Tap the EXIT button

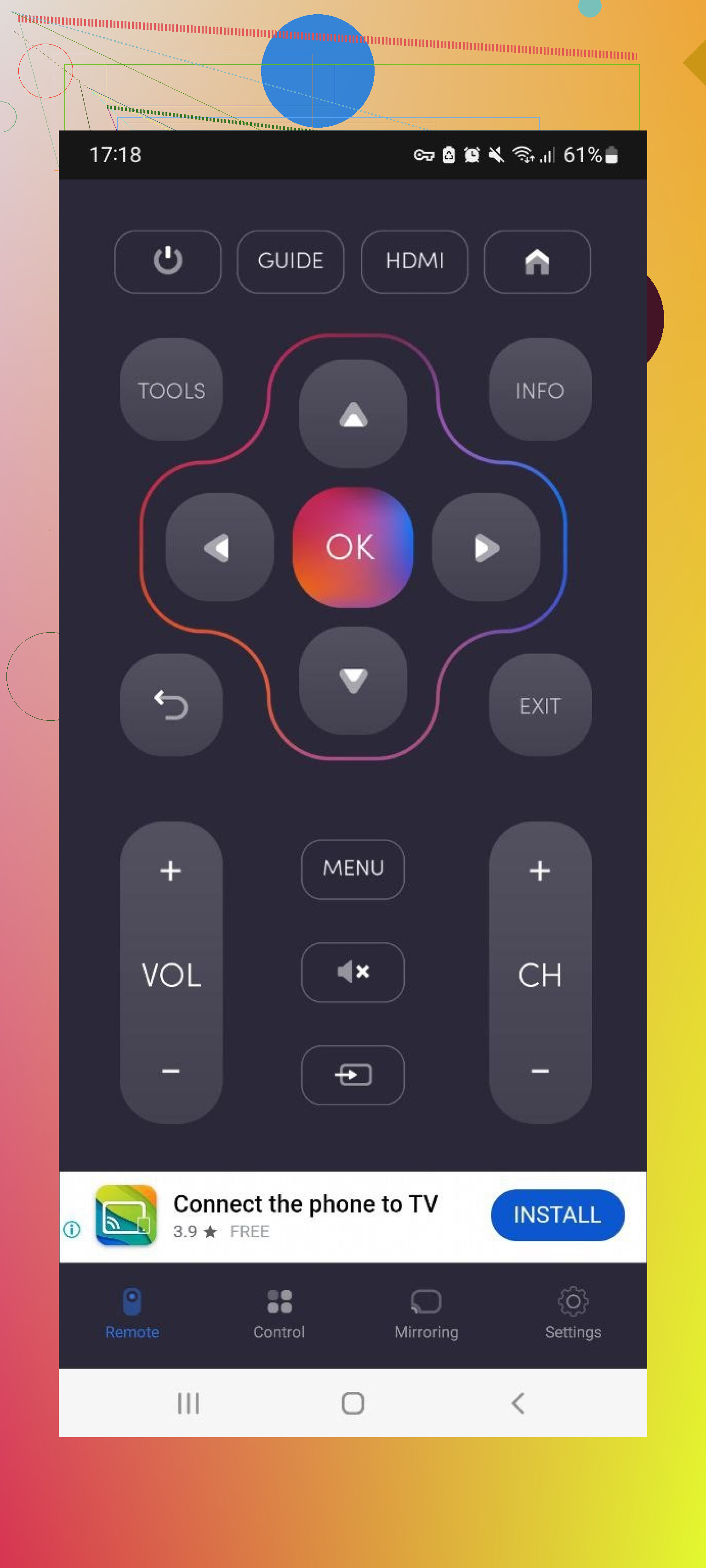click(540, 706)
